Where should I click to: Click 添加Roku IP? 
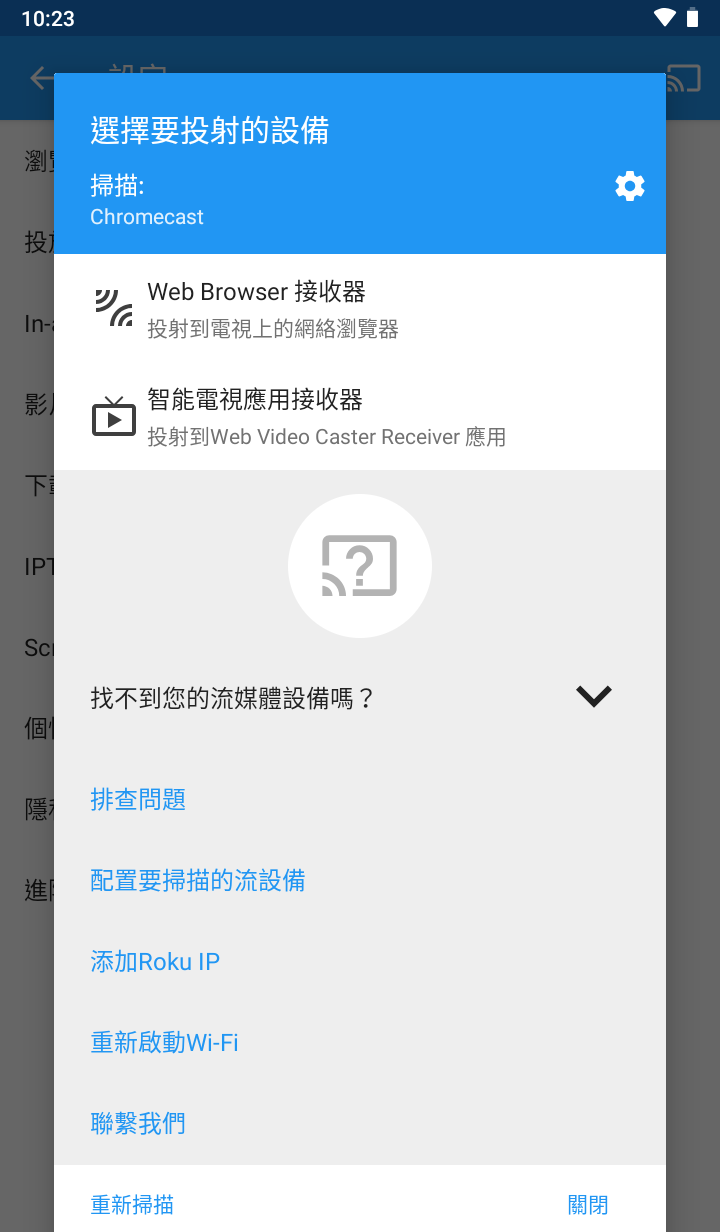pyautogui.click(x=154, y=961)
